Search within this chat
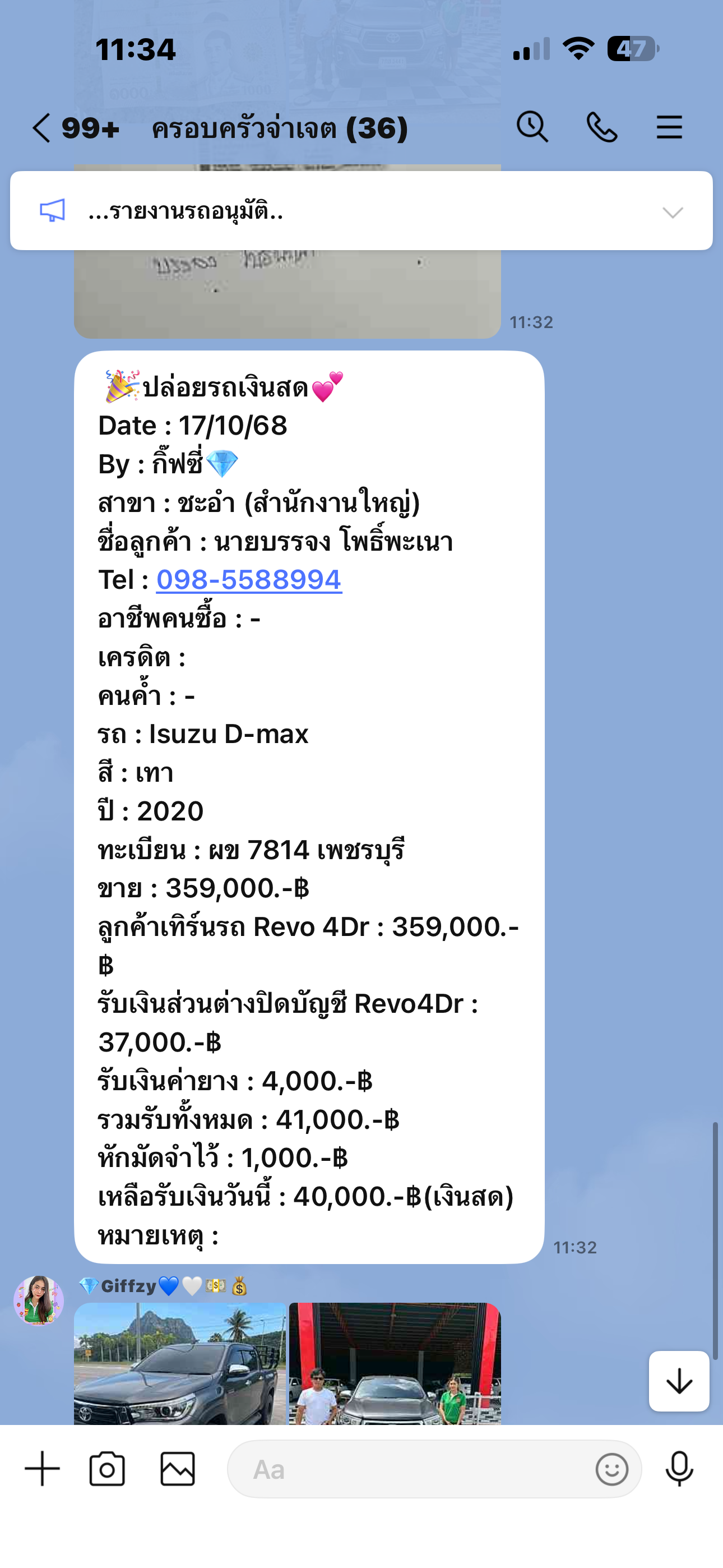Screen dimensions: 723x1568 pos(532,128)
